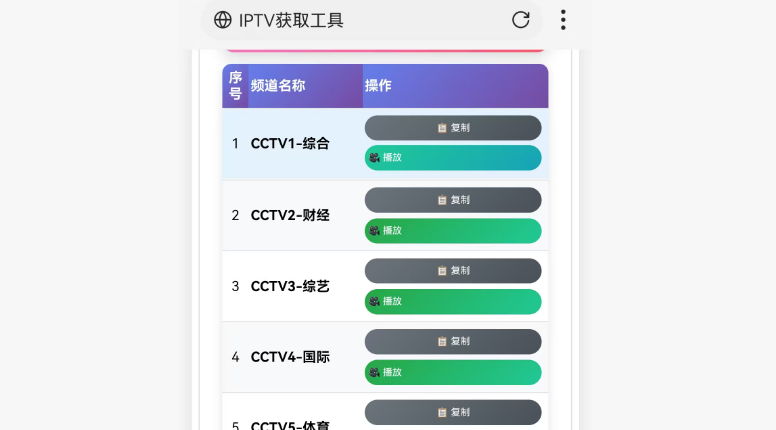Copy the CCTV4-国际 channel link
The width and height of the screenshot is (776, 430).
click(452, 342)
